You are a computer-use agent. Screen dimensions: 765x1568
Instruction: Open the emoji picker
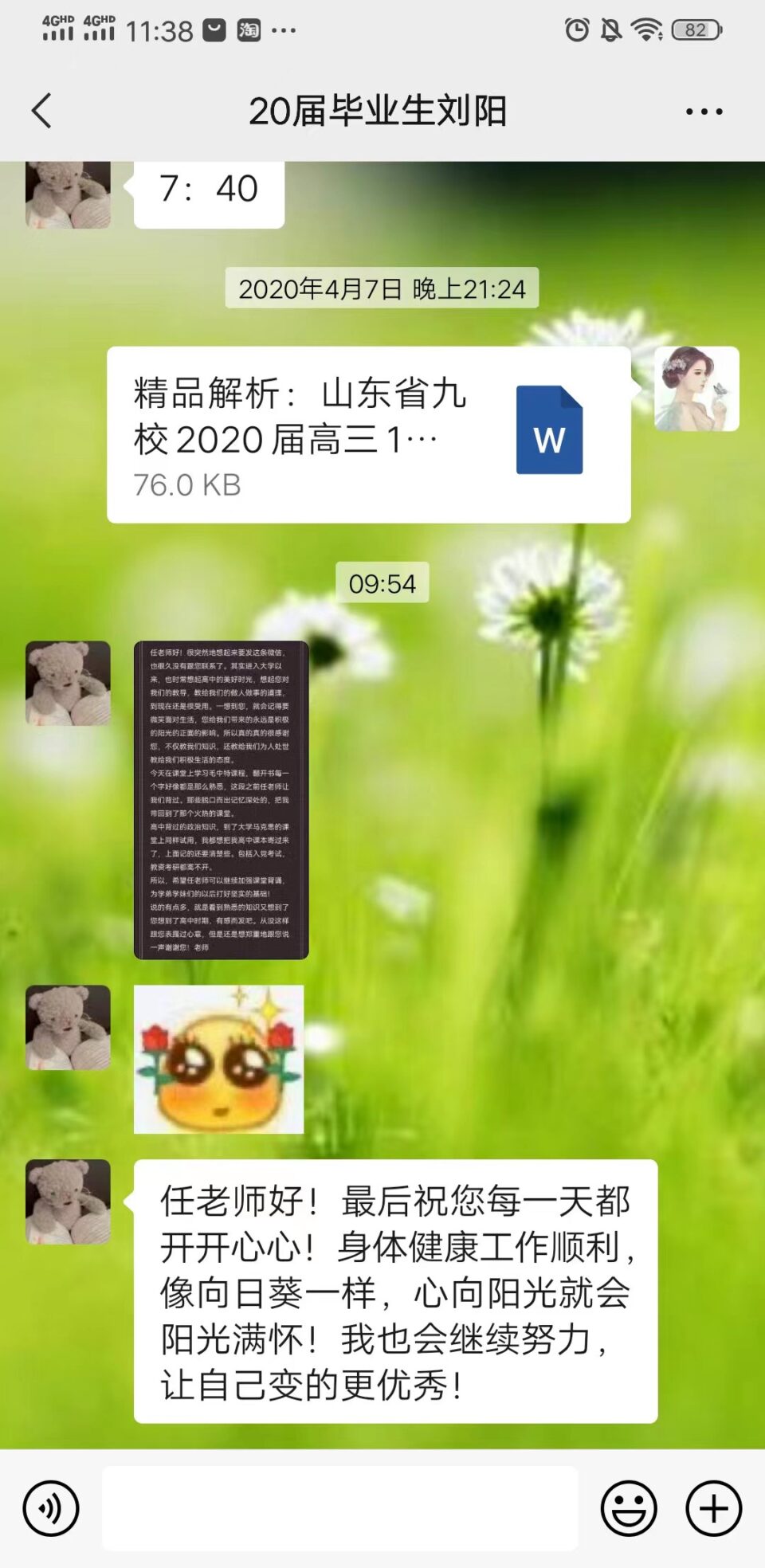pyautogui.click(x=629, y=1507)
